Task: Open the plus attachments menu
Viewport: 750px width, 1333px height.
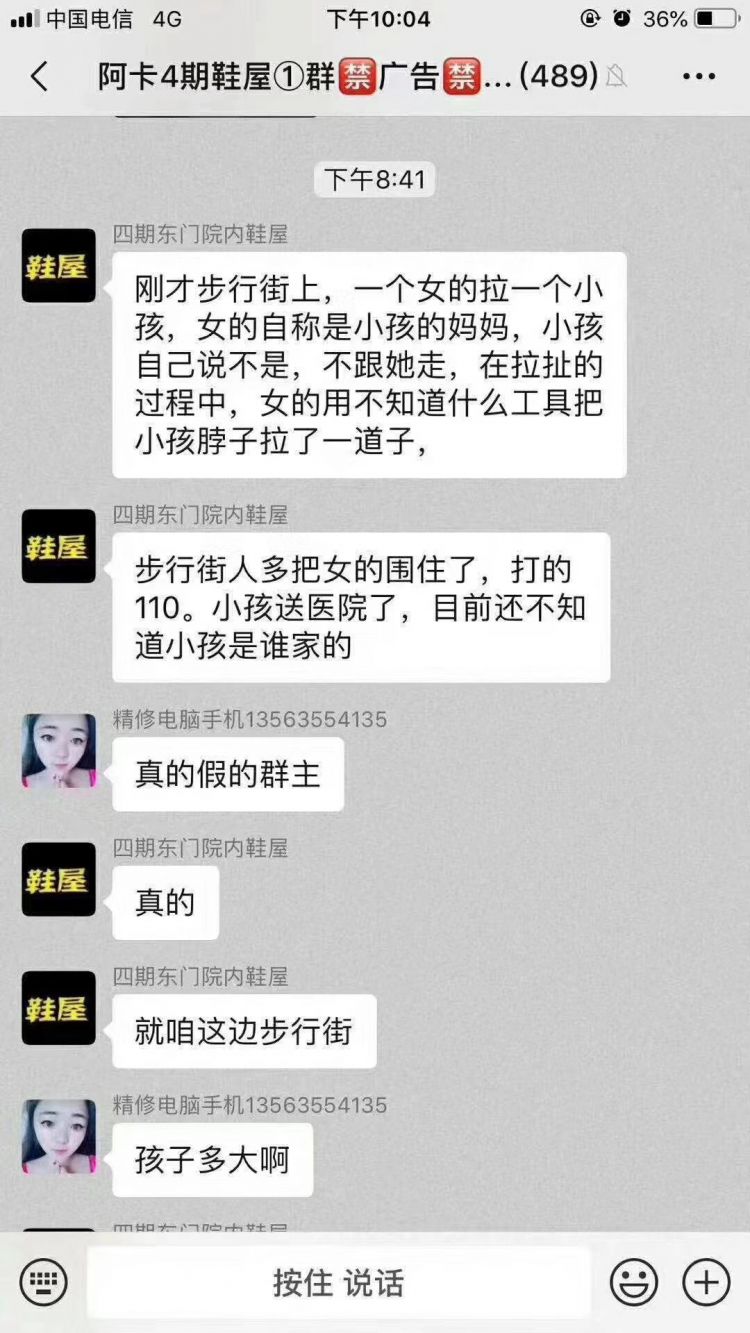Action: tap(706, 1282)
